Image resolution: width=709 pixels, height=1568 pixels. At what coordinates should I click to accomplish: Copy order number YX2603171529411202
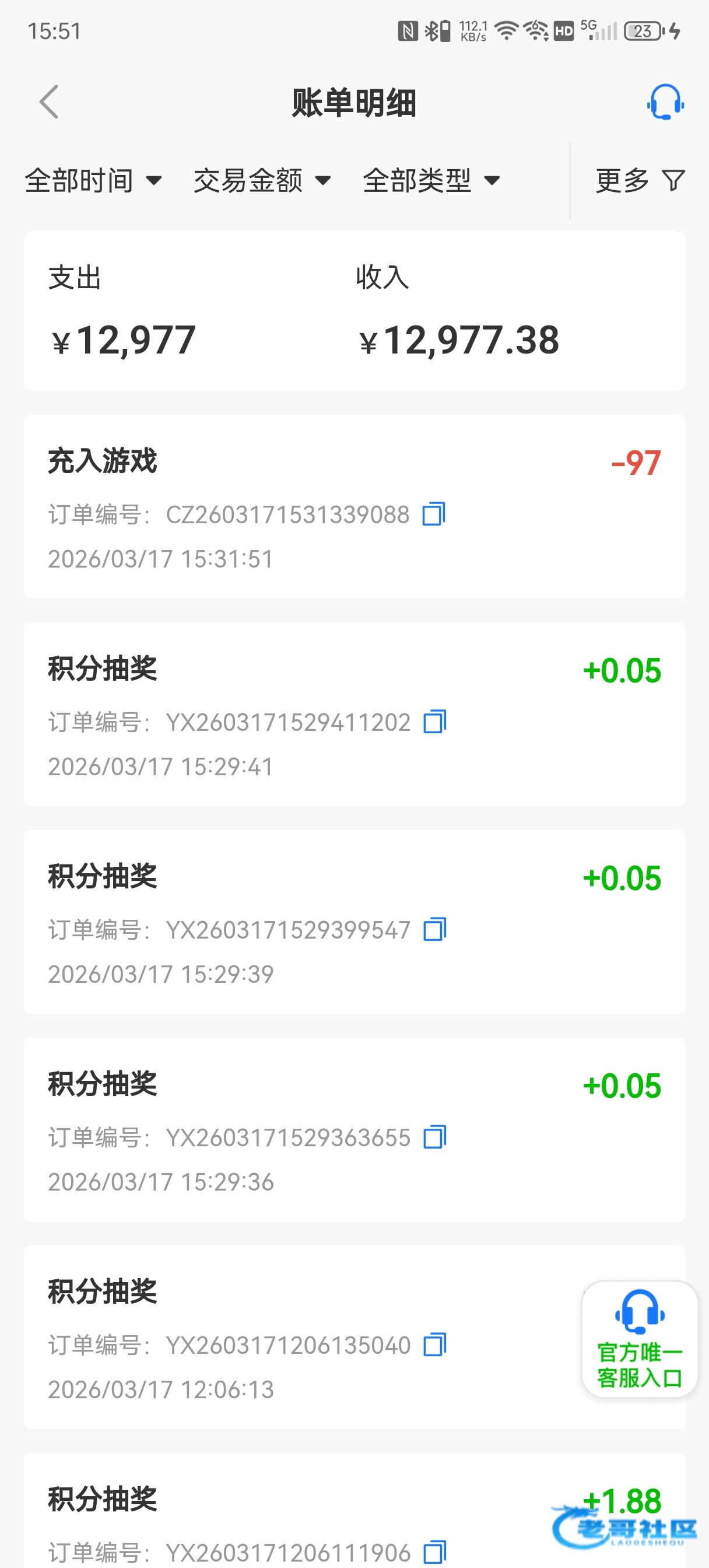pos(434,722)
